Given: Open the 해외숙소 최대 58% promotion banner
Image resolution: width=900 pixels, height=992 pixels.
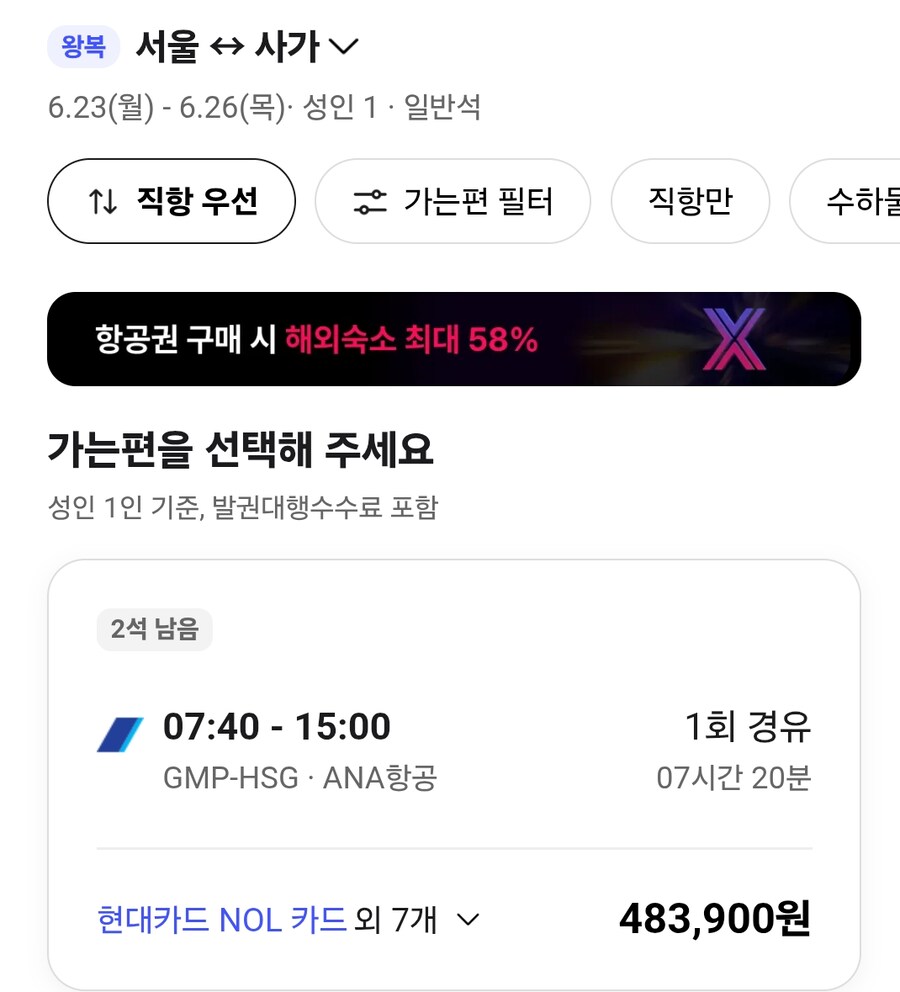Looking at the screenshot, I should [x=453, y=339].
